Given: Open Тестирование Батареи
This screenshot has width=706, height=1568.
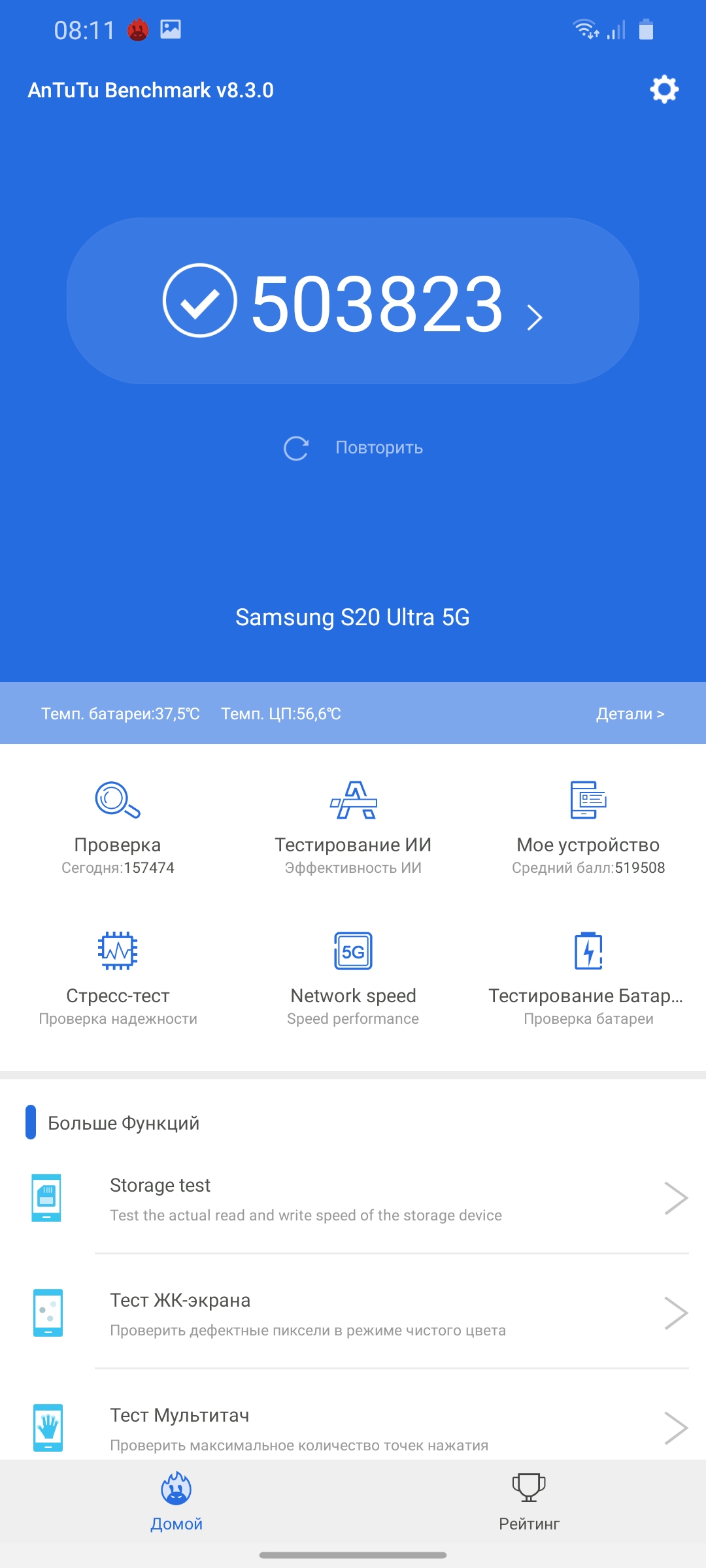Looking at the screenshot, I should pos(588,977).
